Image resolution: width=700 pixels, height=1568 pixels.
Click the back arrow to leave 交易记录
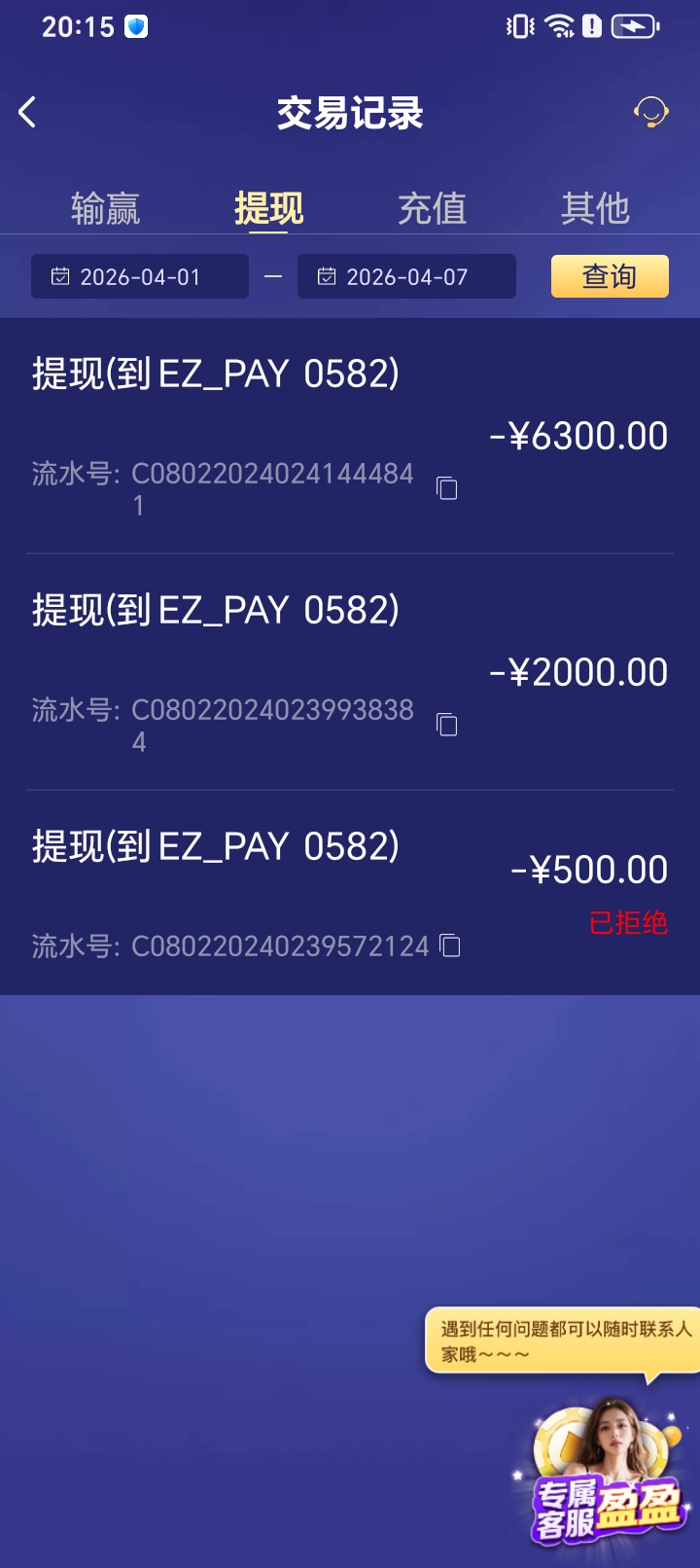pos(27,112)
